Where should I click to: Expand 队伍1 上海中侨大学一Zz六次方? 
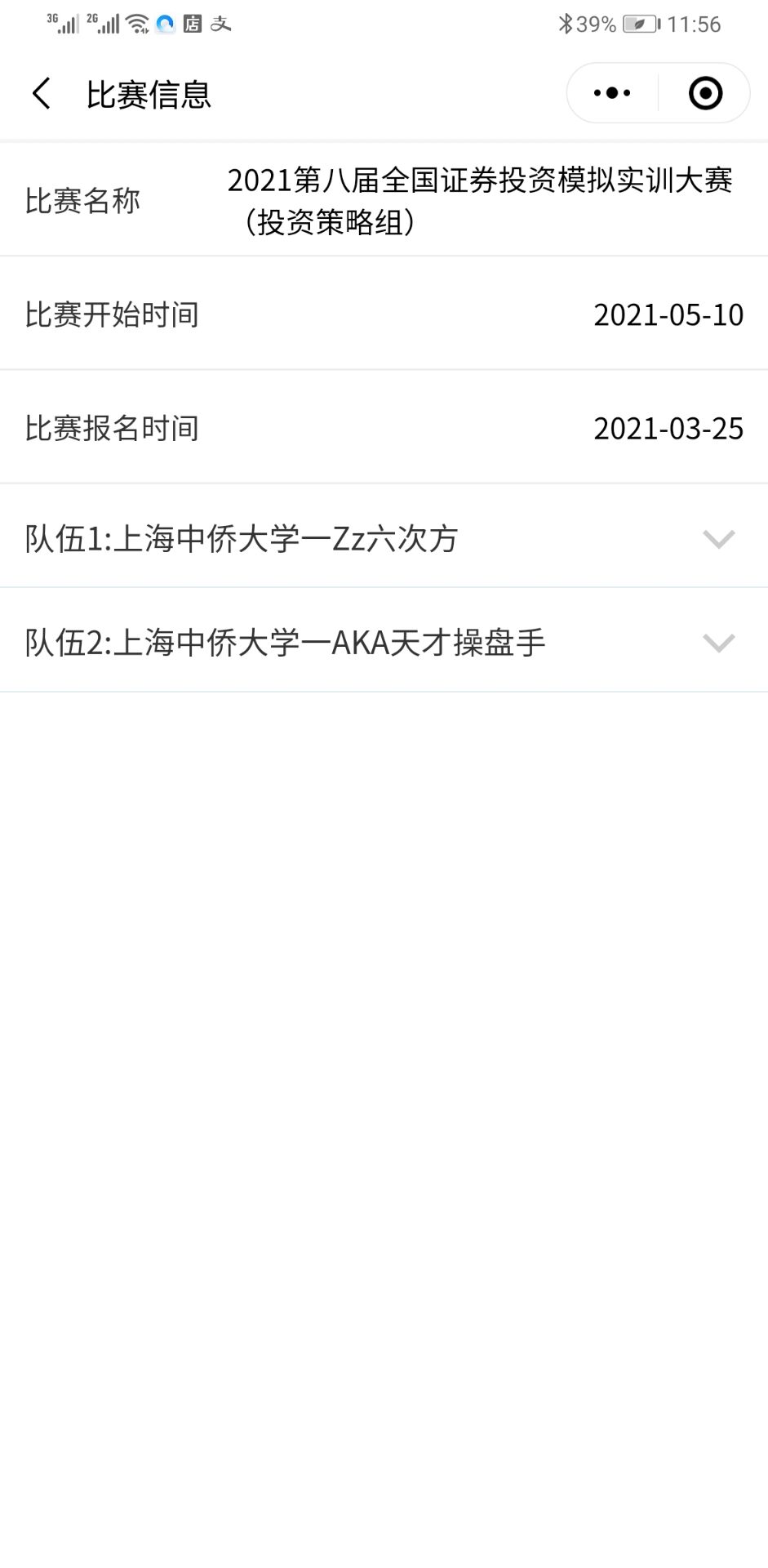pos(718,538)
